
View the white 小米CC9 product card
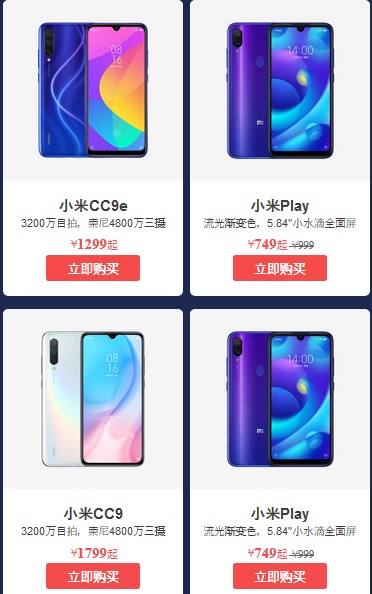pos(93,452)
